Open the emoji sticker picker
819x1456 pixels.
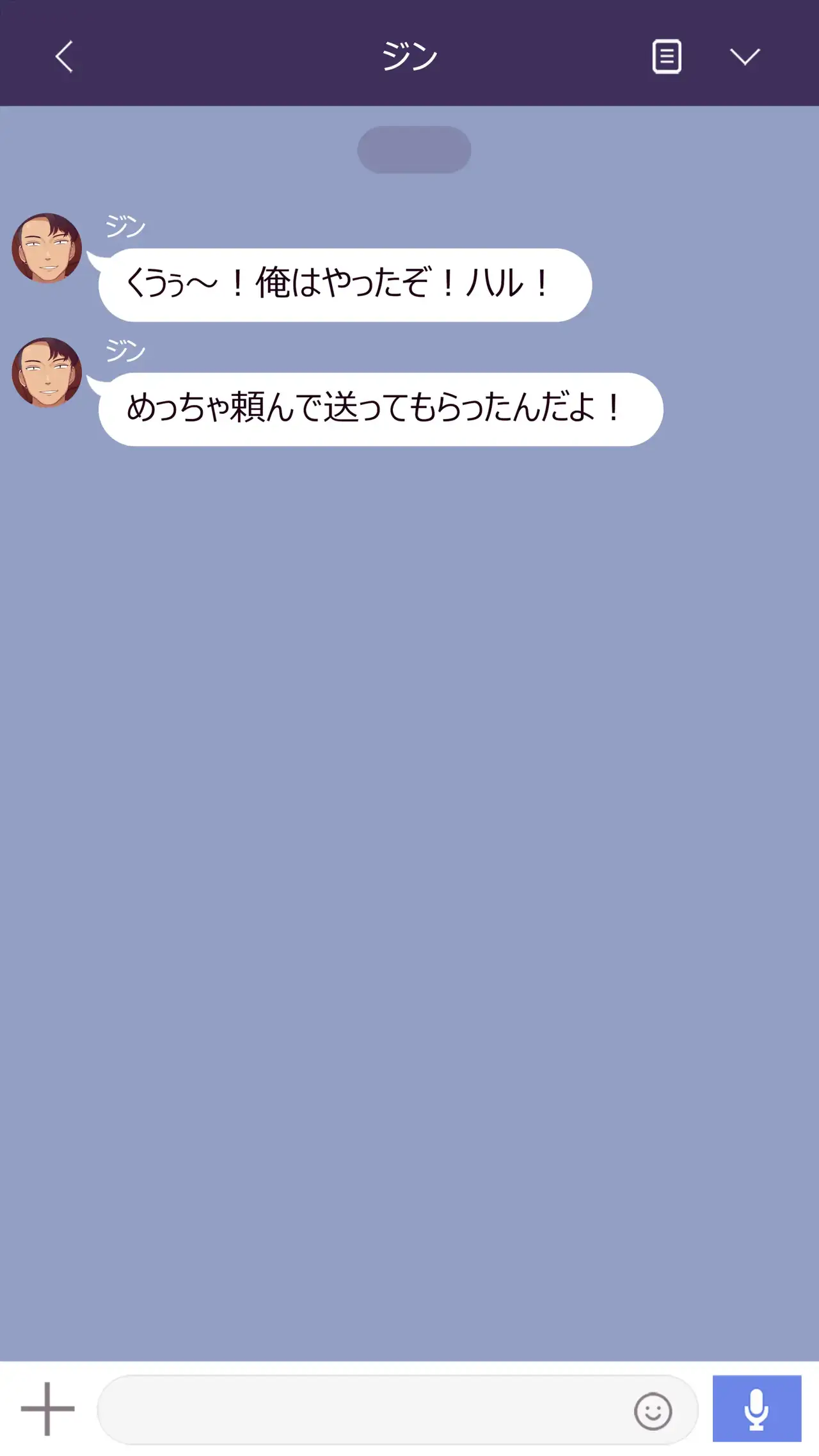point(653,1411)
